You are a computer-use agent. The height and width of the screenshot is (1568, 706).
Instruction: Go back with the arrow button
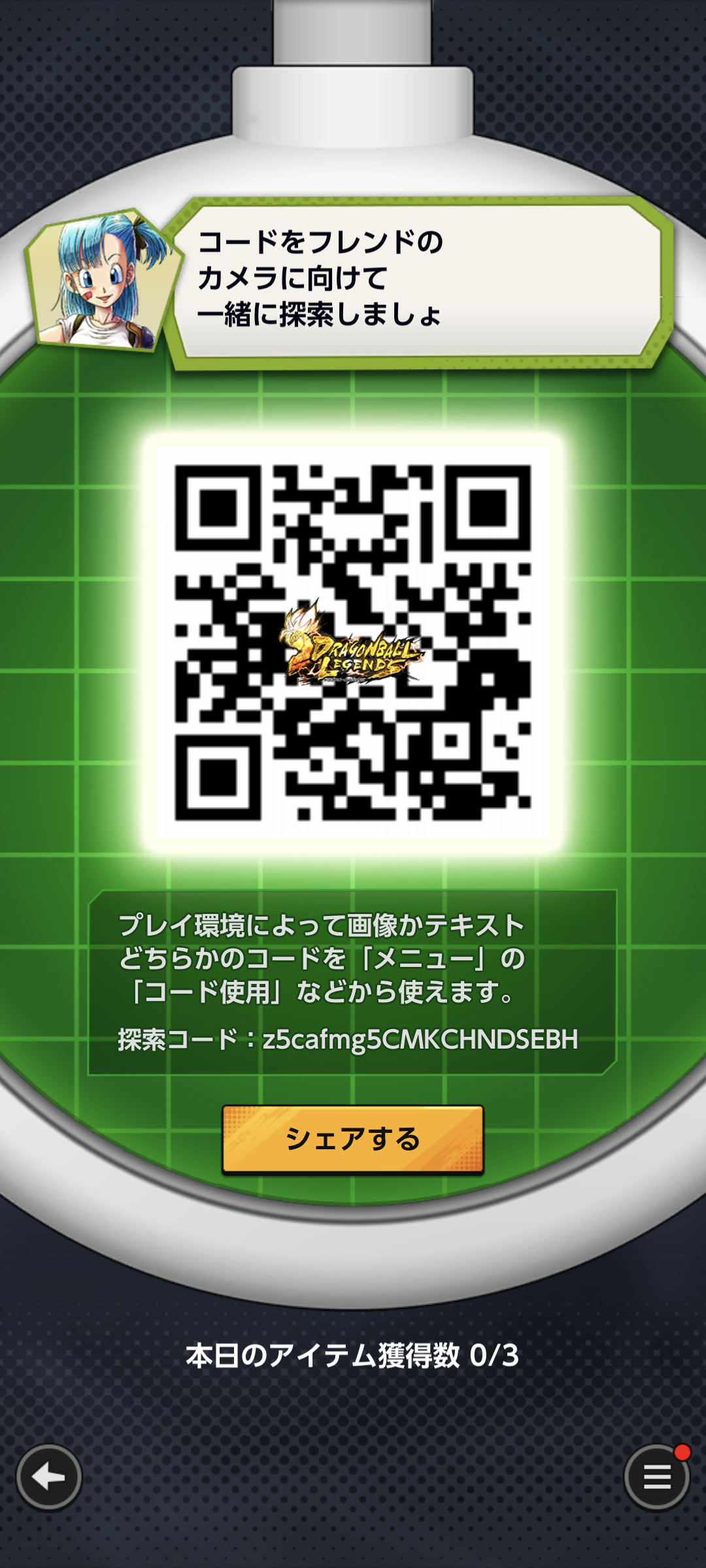click(x=49, y=1477)
